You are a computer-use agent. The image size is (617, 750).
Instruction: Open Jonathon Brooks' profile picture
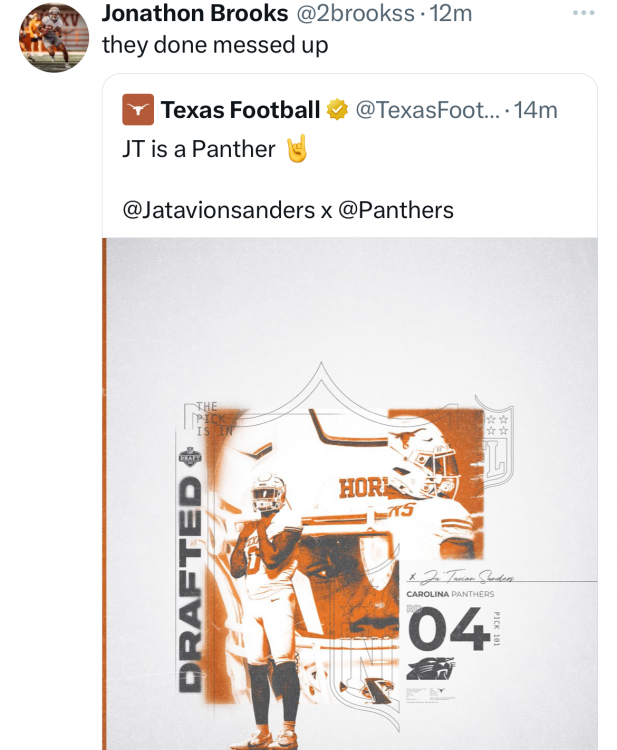[x=55, y=37]
